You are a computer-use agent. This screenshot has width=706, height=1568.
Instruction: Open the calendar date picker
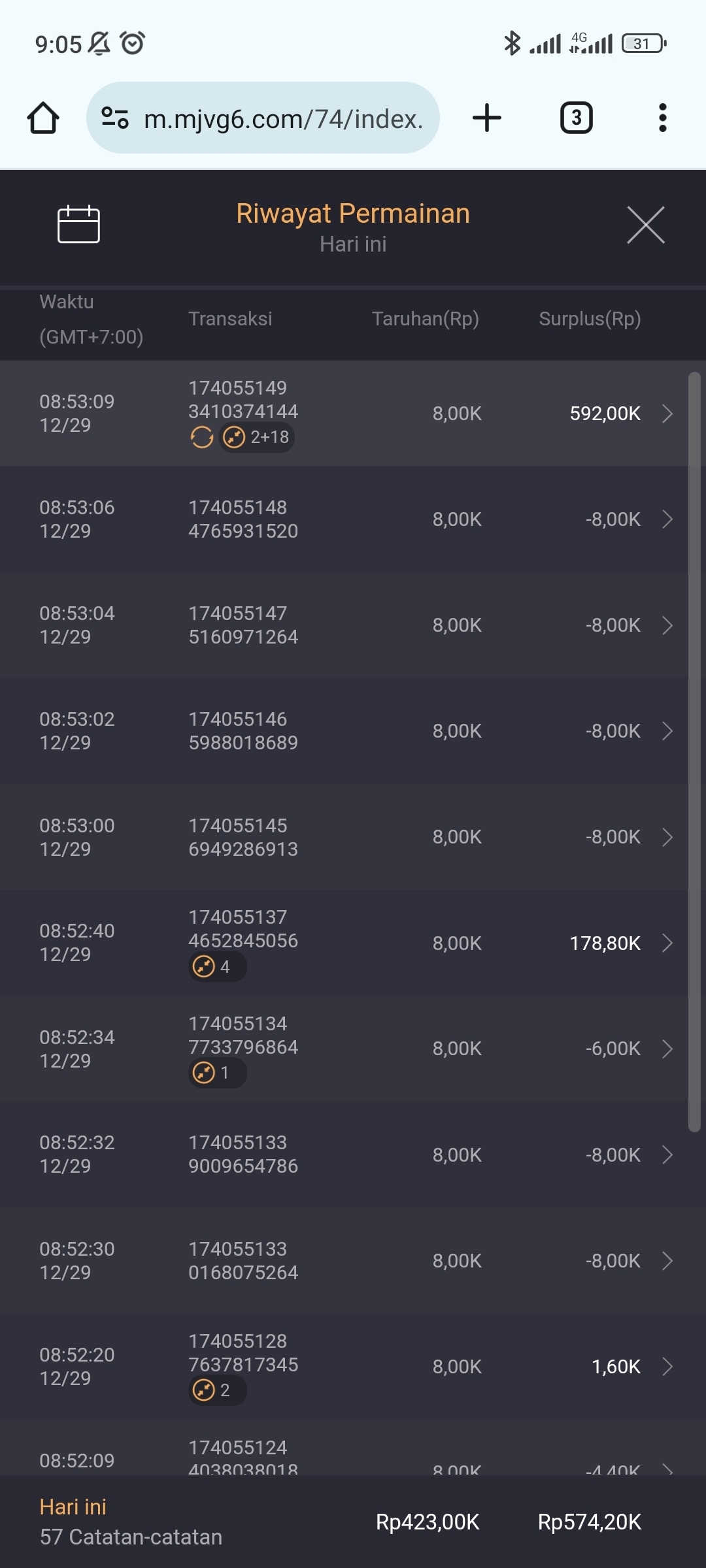(78, 224)
